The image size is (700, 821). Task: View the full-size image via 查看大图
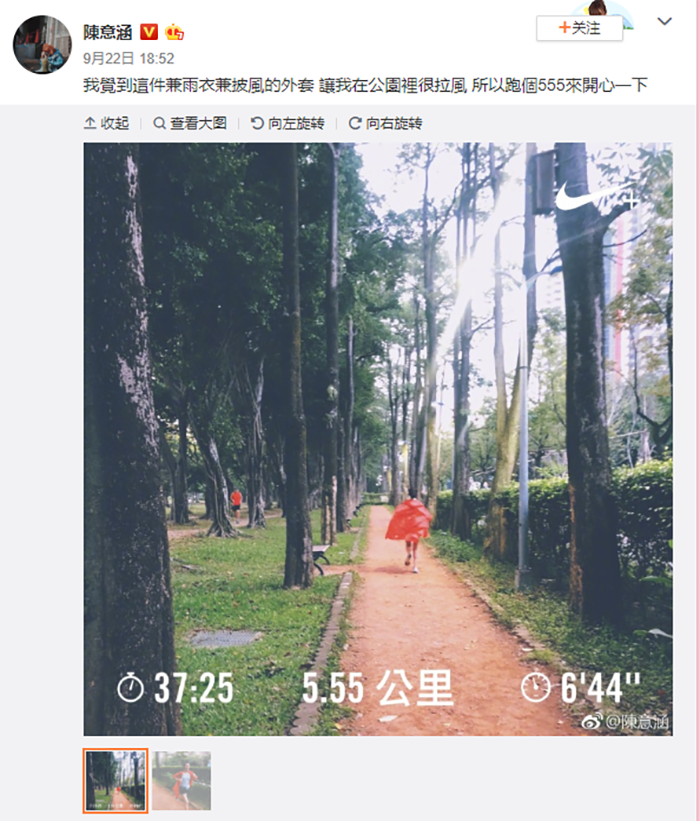190,123
